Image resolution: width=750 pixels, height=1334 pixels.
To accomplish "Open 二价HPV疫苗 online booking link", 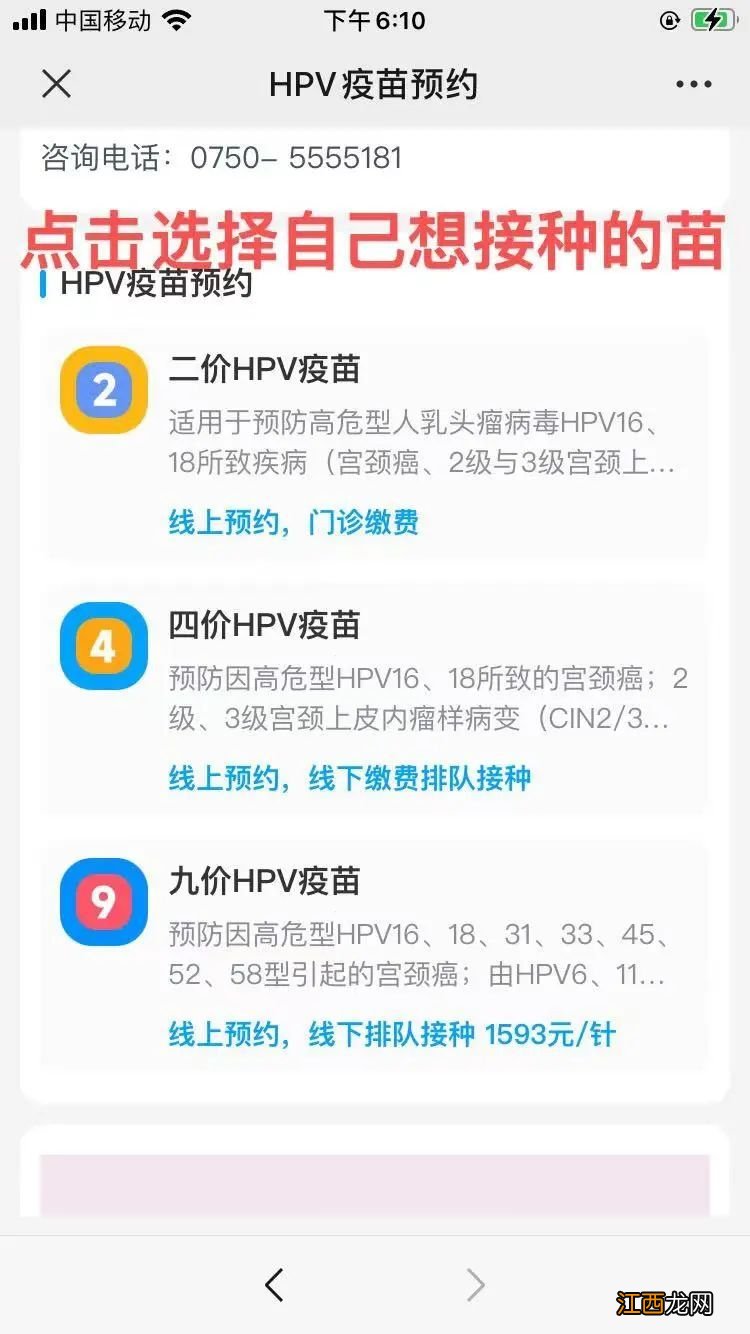I will pyautogui.click(x=293, y=522).
